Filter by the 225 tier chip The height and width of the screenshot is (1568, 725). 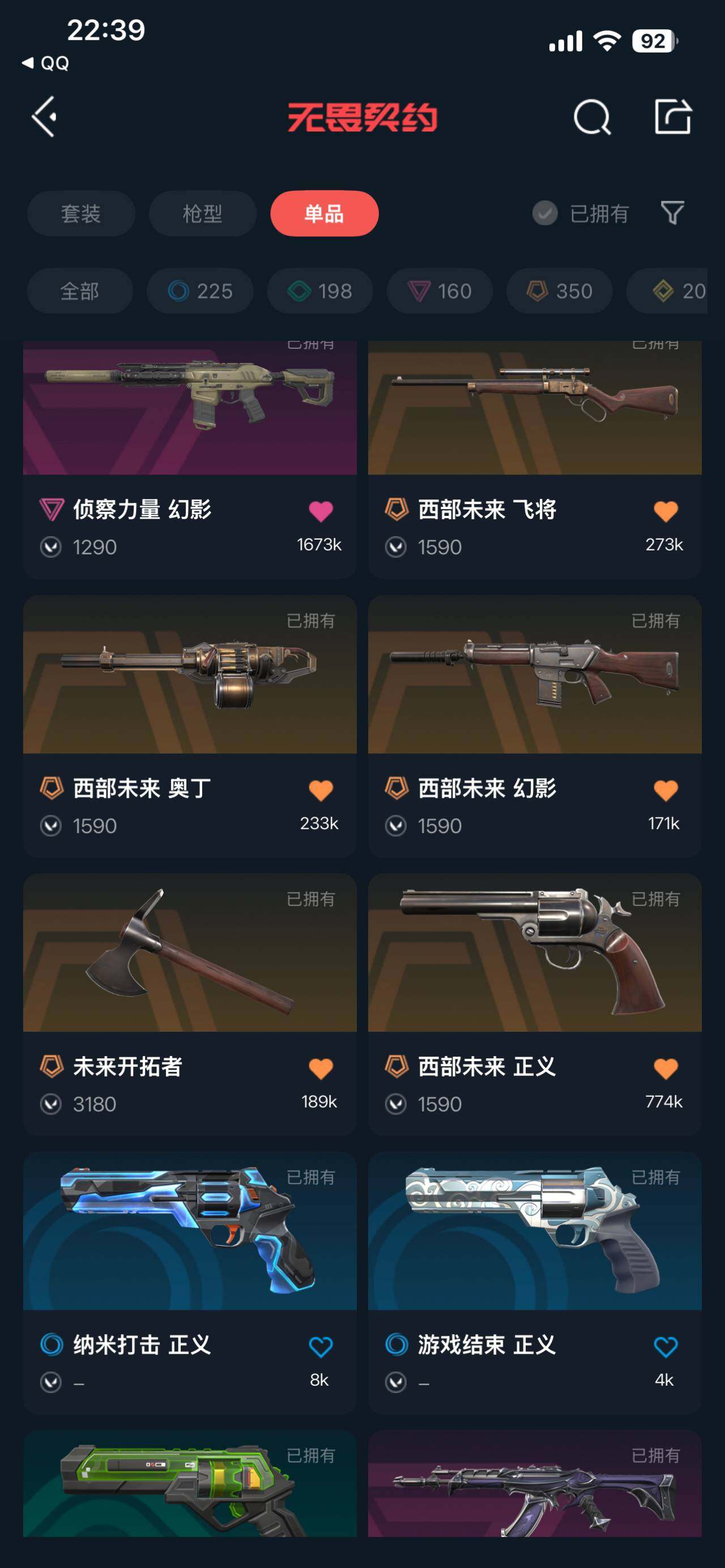point(200,291)
